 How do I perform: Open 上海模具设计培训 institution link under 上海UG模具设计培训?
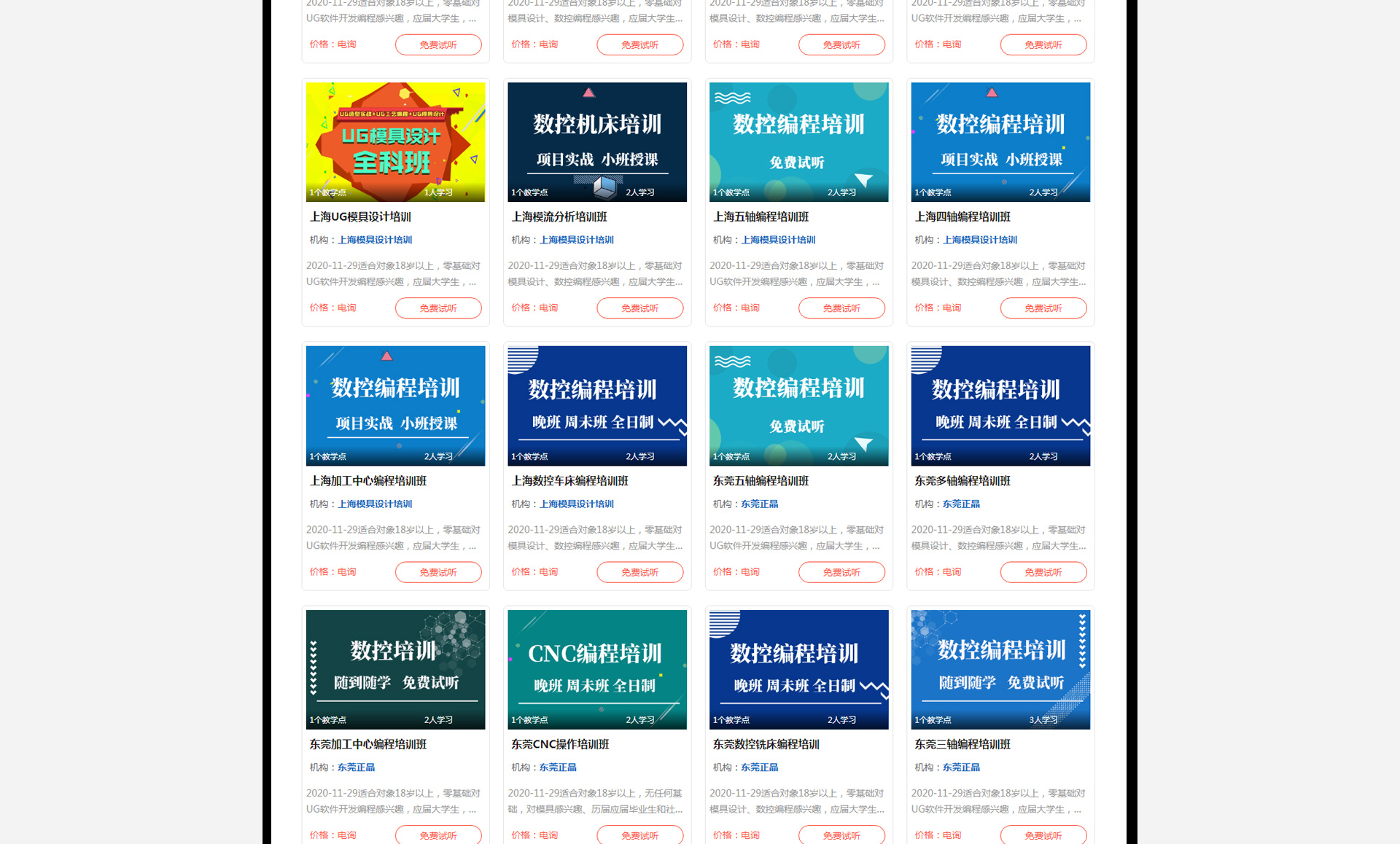point(375,240)
